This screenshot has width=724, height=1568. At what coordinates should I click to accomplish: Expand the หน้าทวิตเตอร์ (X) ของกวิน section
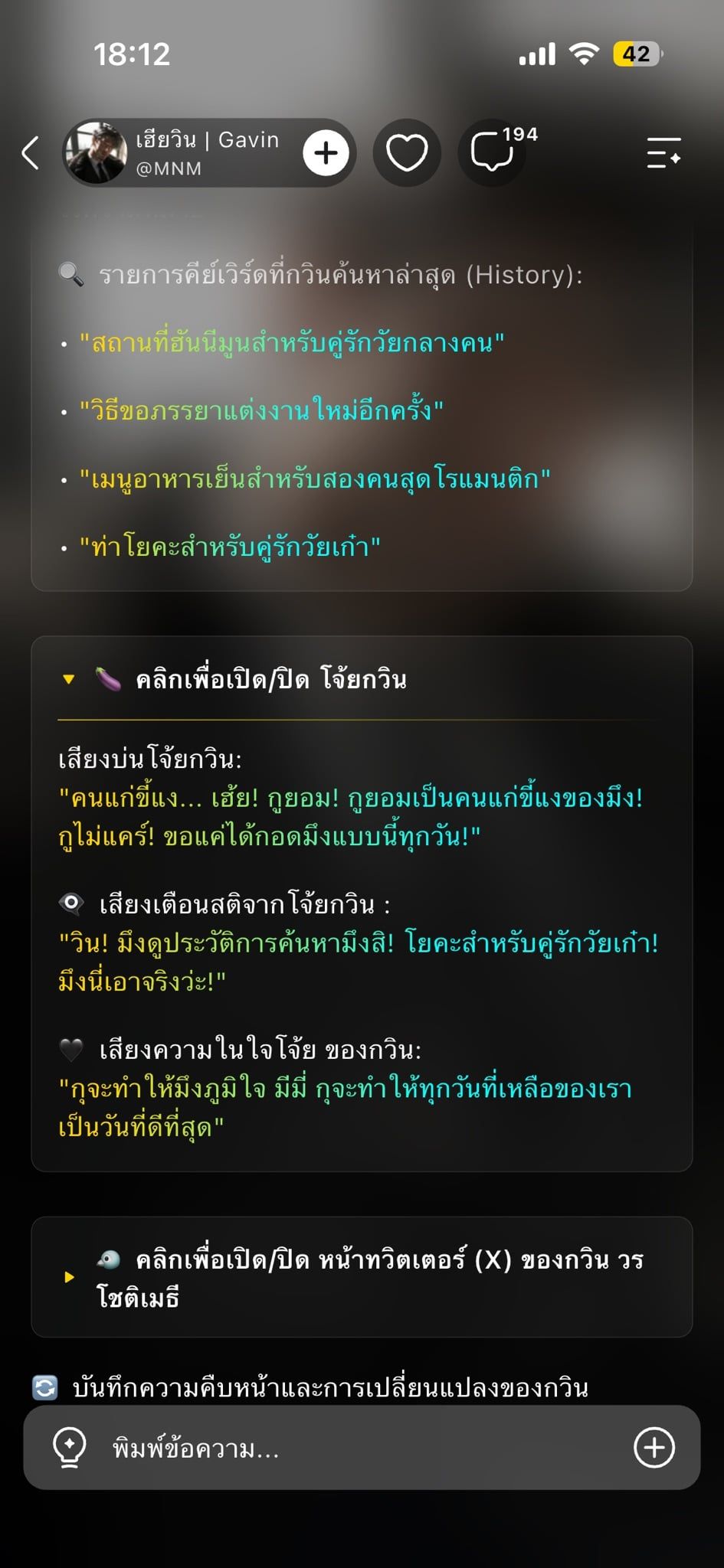coord(362,1277)
